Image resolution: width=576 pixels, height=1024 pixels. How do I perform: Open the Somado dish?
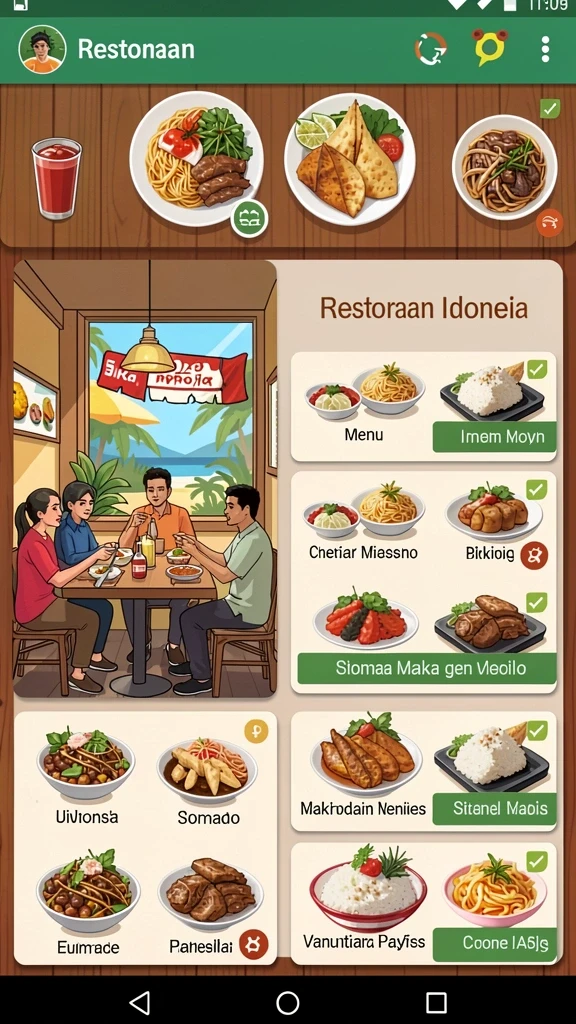click(x=208, y=779)
